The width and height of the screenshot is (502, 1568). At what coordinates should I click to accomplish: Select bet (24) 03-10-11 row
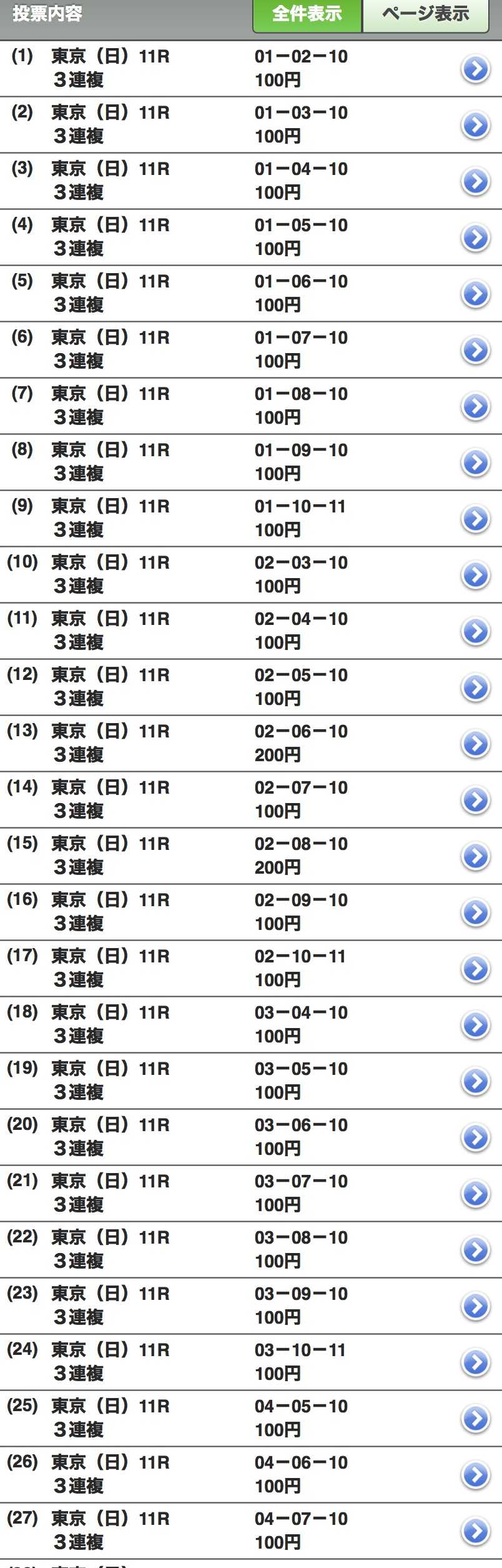(x=250, y=1362)
